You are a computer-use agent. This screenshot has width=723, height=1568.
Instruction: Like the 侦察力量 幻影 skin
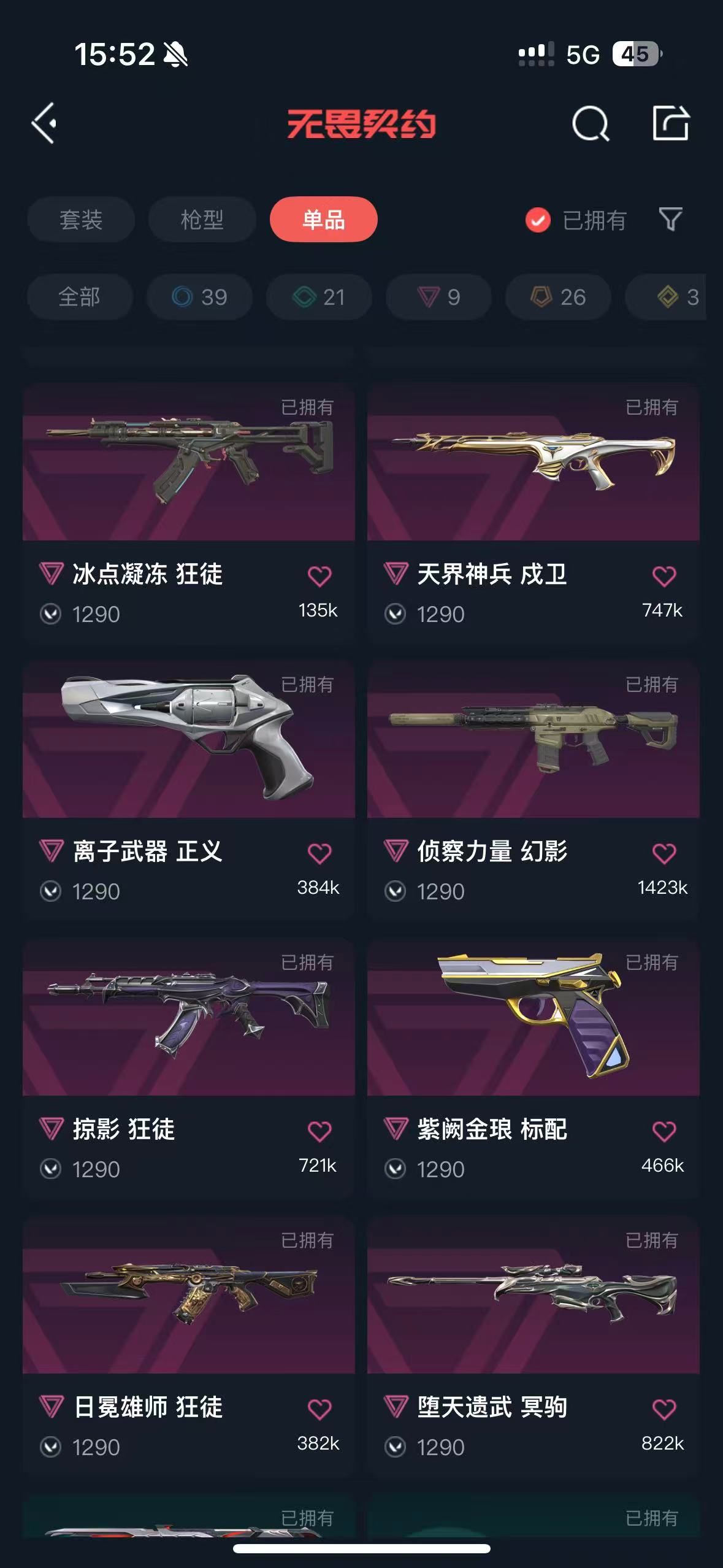point(664,853)
